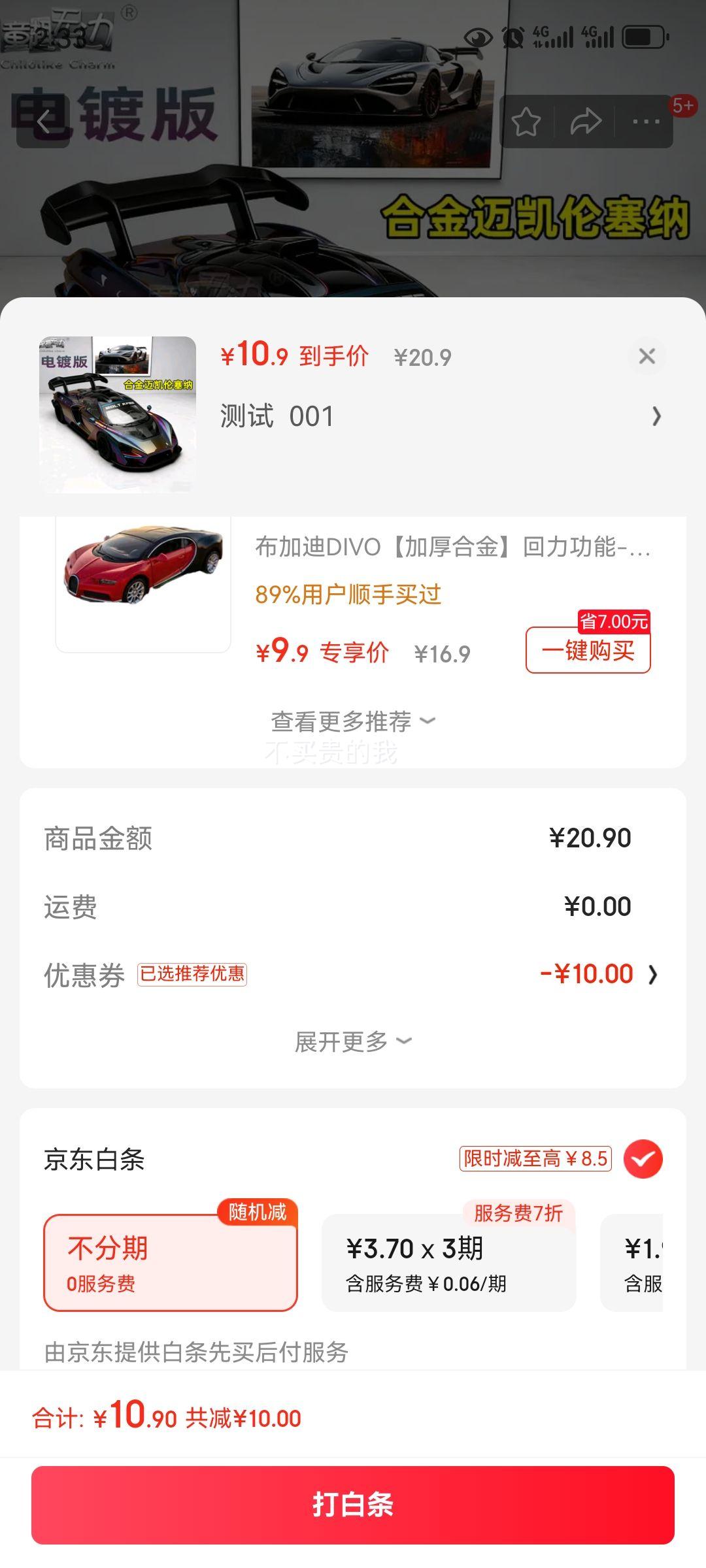This screenshot has width=706, height=1568.
Task: Open the selected product thumbnail image
Action: tap(118, 414)
